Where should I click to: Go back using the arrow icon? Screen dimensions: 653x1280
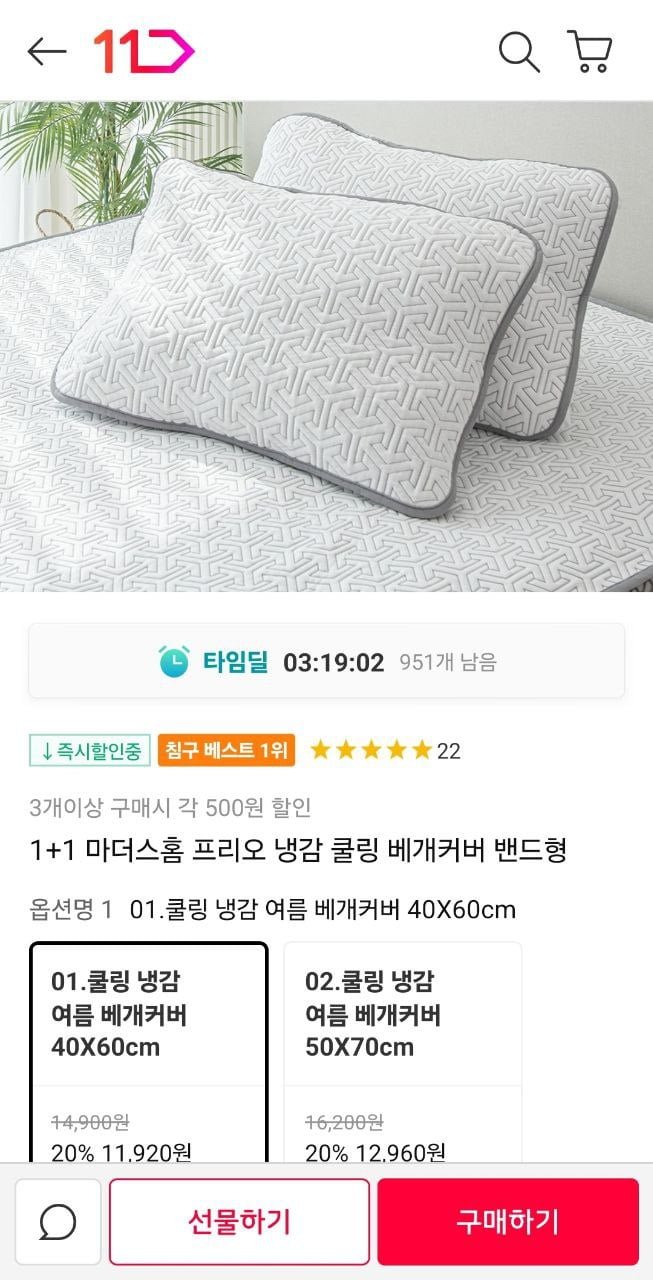point(46,51)
